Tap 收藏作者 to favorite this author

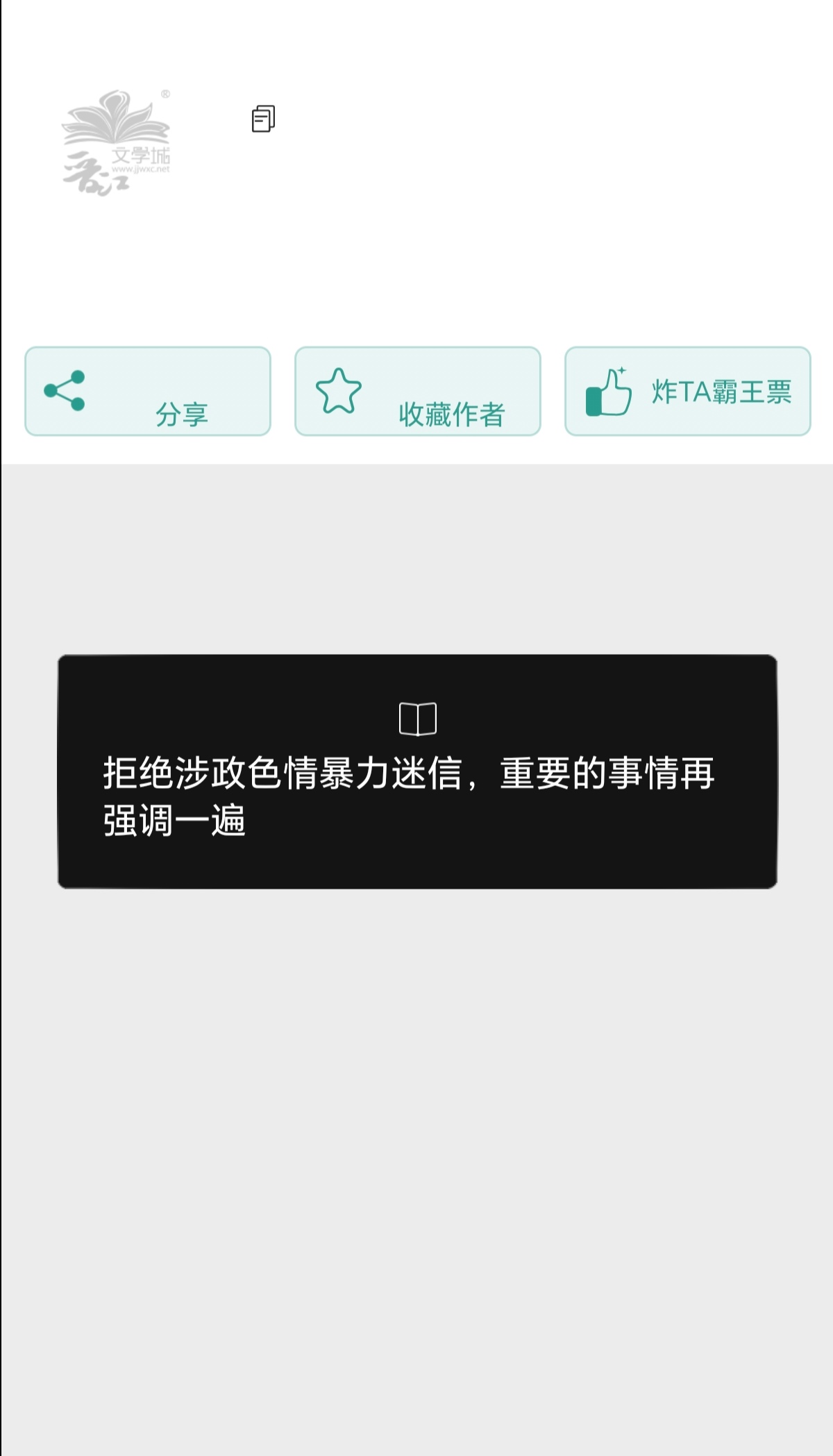(417, 392)
